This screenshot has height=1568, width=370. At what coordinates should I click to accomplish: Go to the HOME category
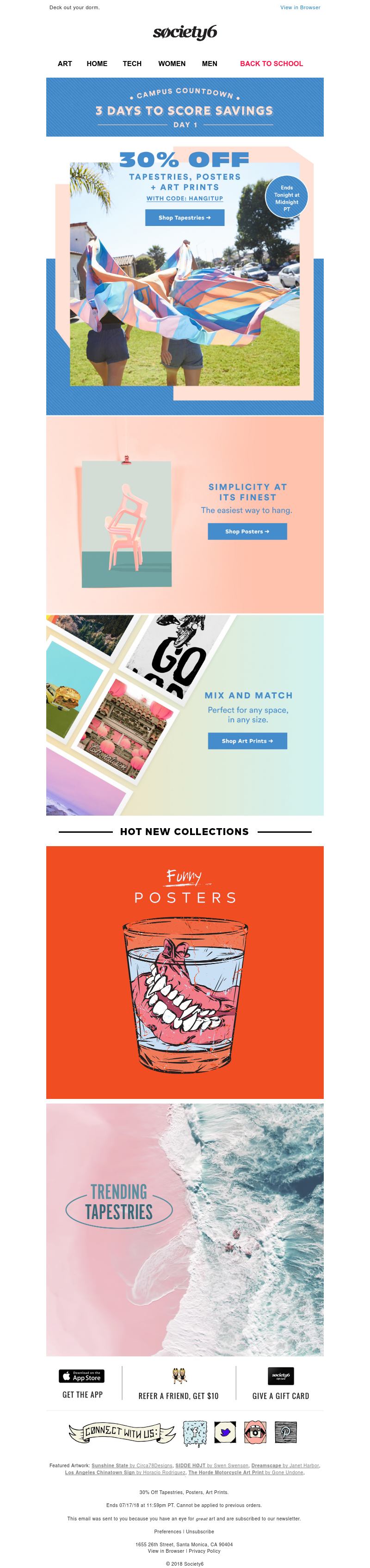(97, 63)
